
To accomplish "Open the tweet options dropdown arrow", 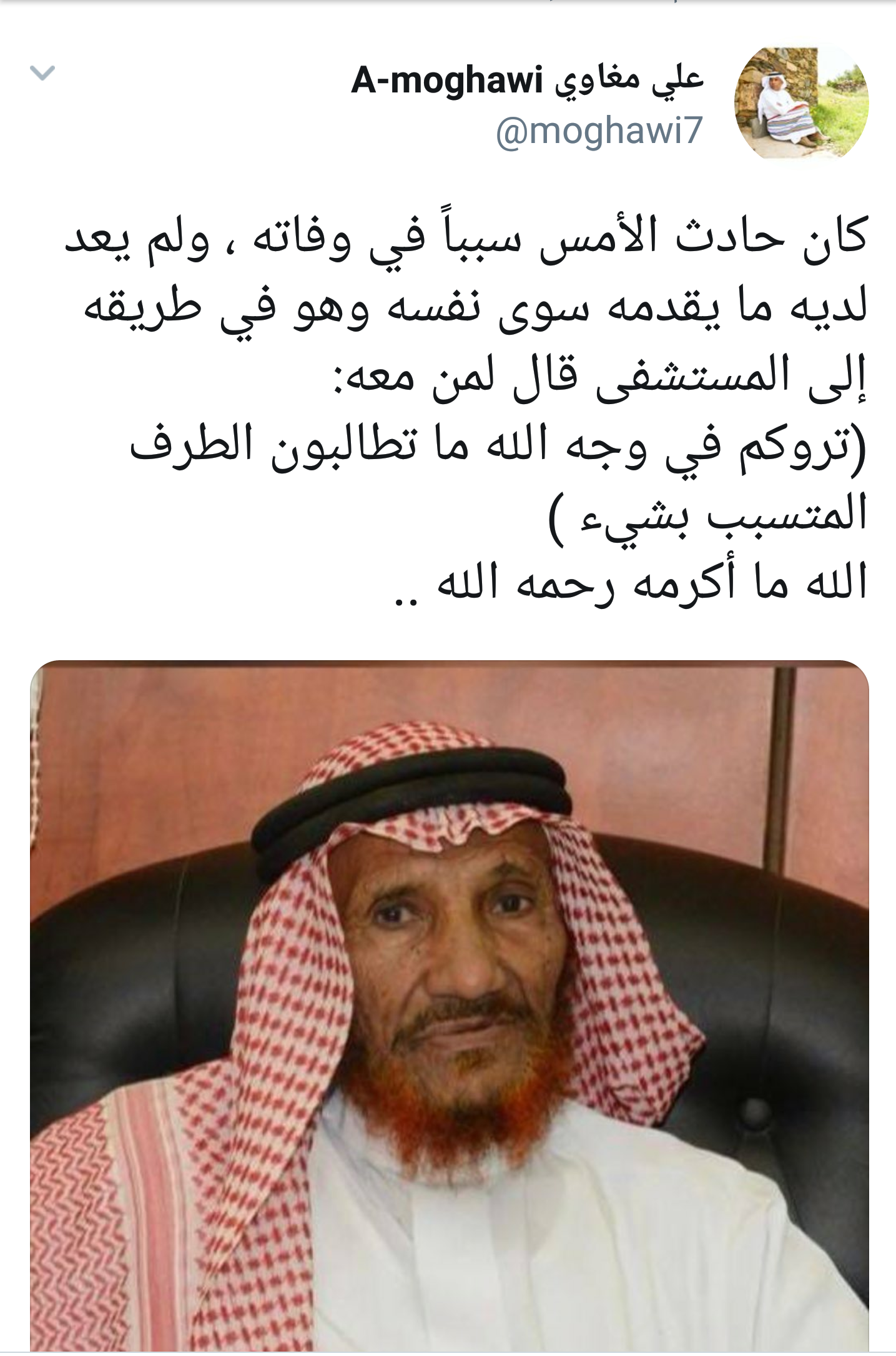I will point(42,74).
